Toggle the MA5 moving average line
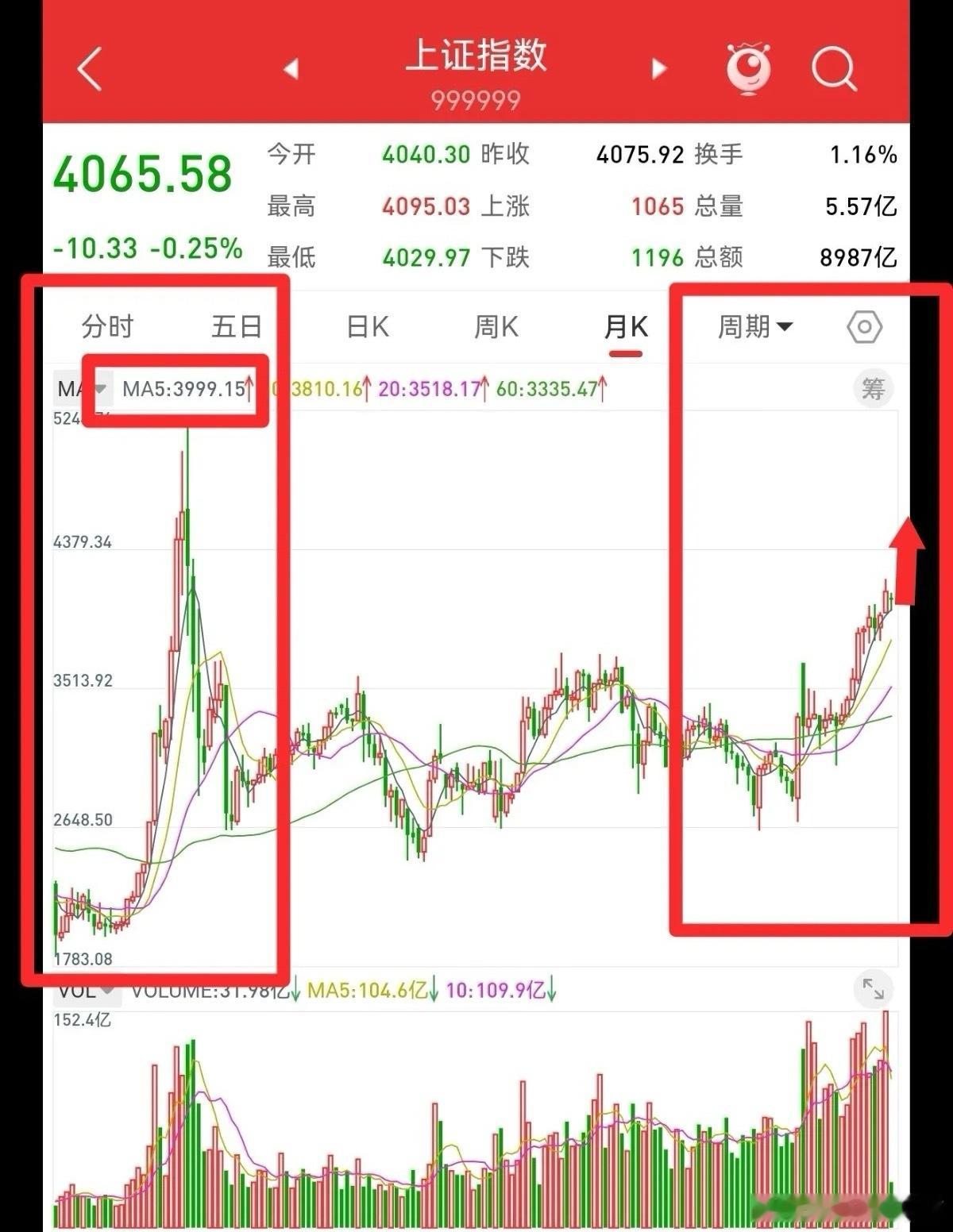The height and width of the screenshot is (1232, 953). click(x=187, y=389)
